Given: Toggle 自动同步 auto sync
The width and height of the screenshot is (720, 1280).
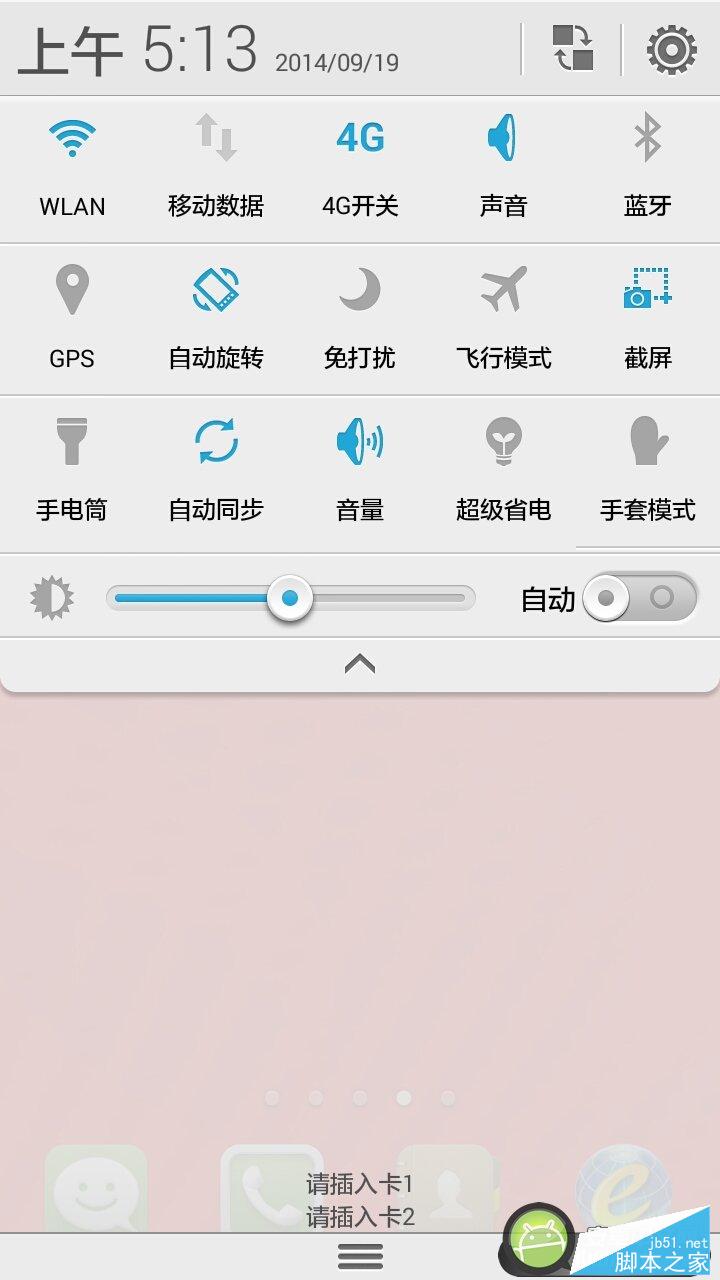Looking at the screenshot, I should point(216,470).
